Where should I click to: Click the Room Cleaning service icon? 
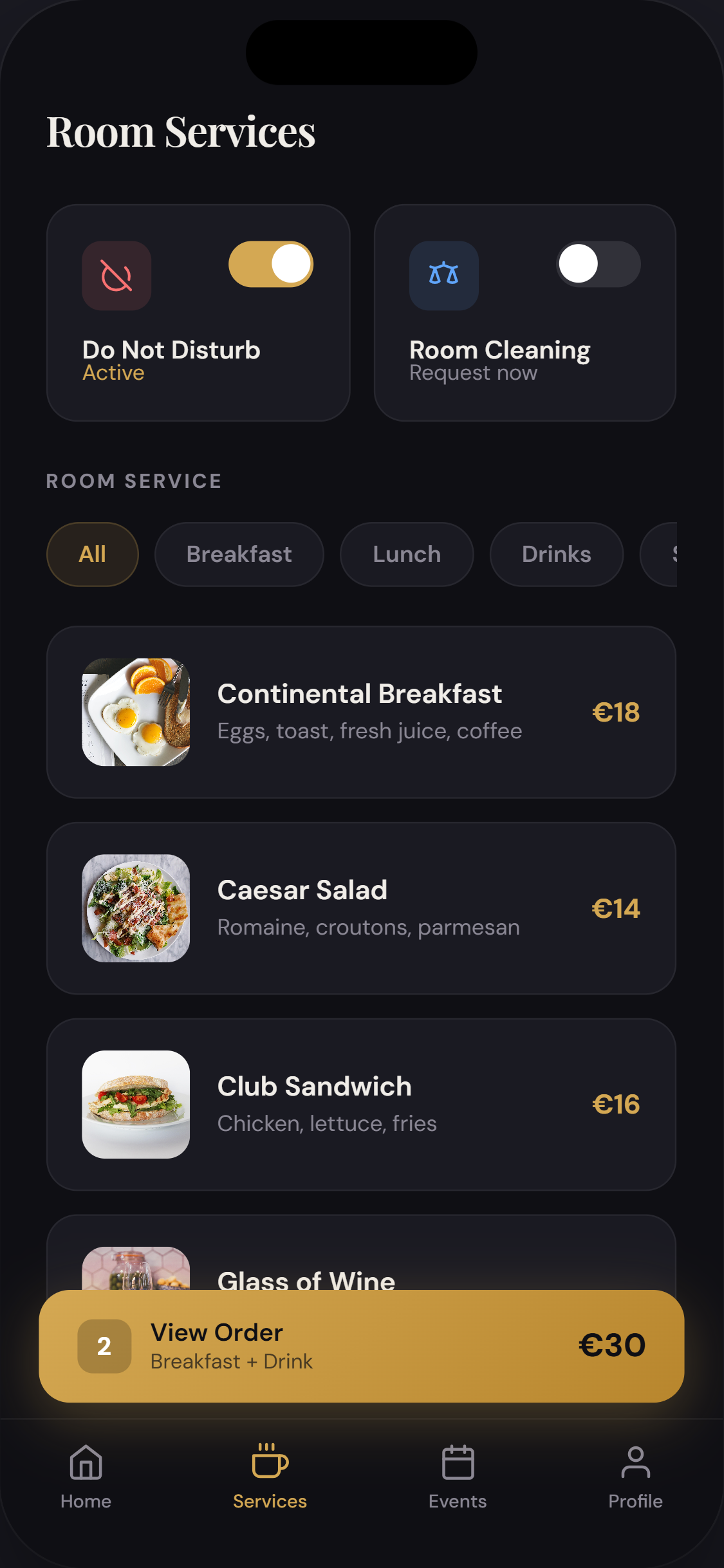pyautogui.click(x=443, y=275)
